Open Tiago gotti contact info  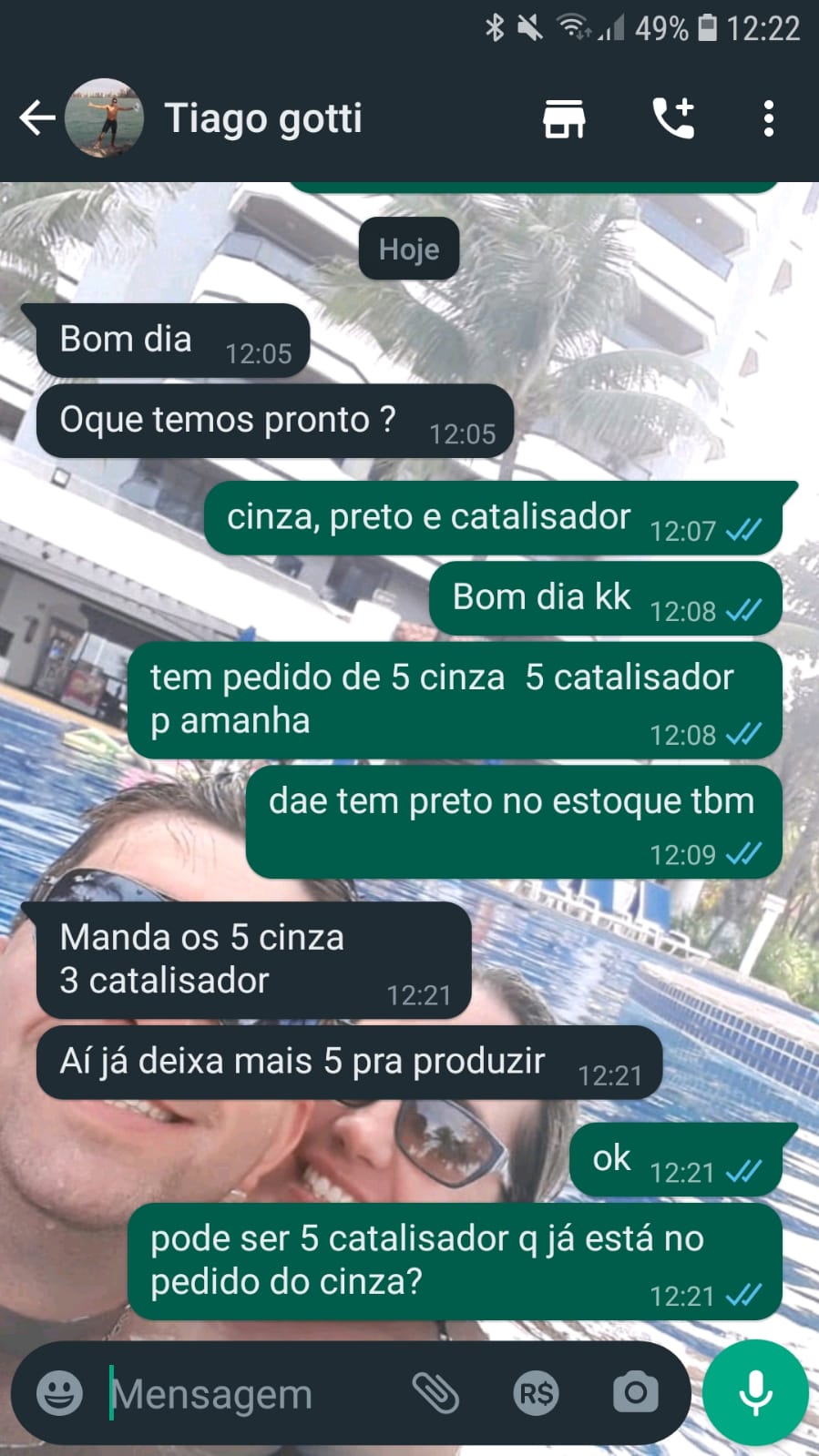[x=262, y=118]
